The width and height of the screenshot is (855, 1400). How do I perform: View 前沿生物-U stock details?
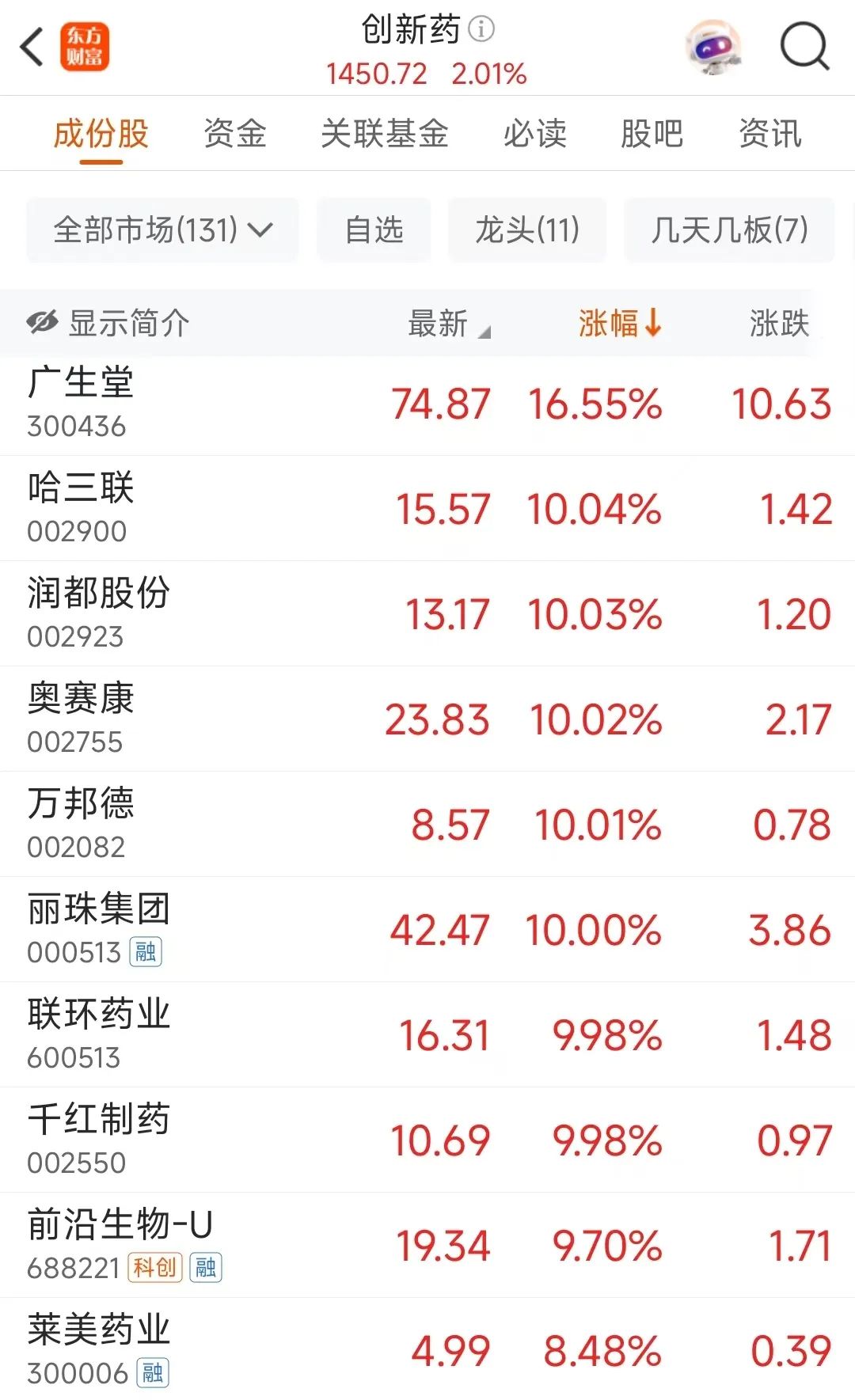(x=427, y=1245)
